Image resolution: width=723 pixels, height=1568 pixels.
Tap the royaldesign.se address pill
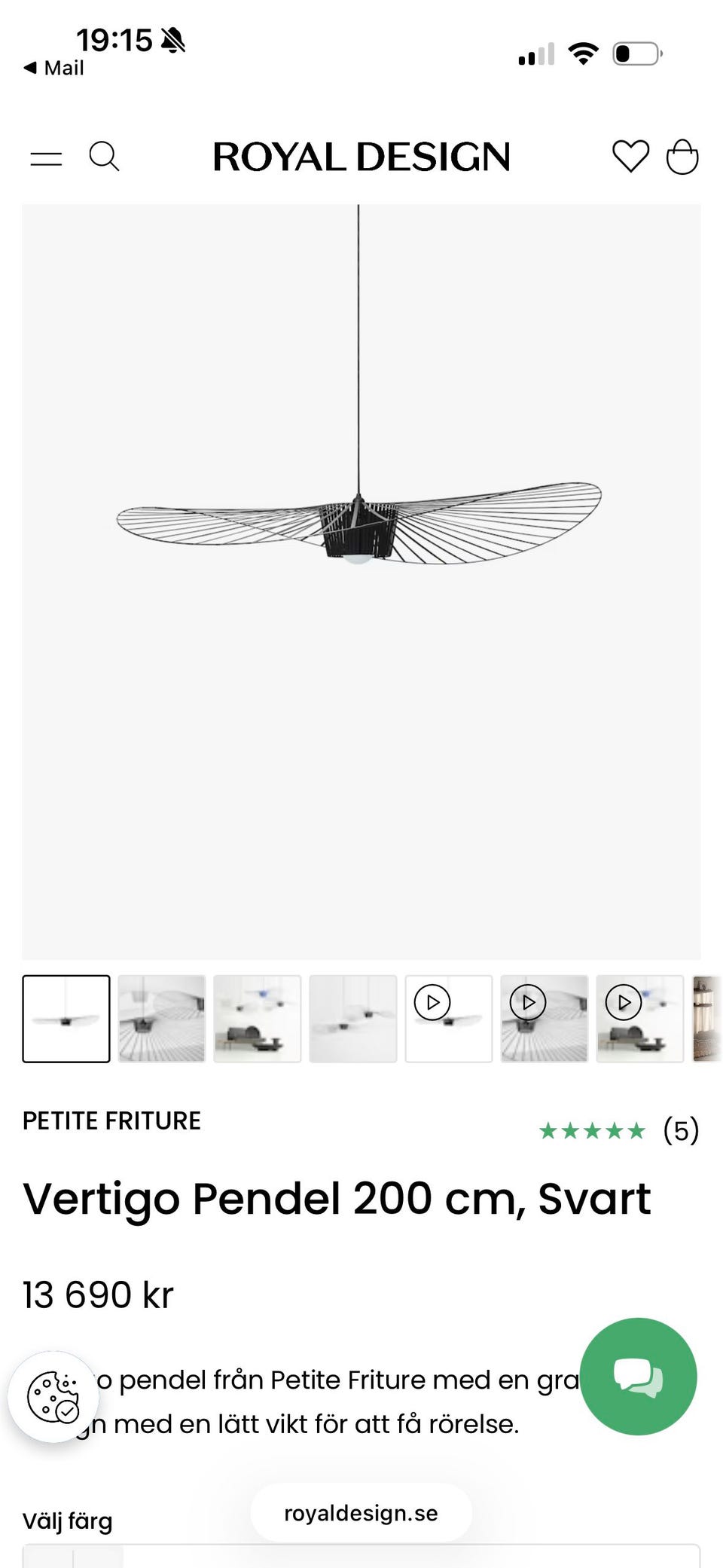pyautogui.click(x=361, y=1513)
